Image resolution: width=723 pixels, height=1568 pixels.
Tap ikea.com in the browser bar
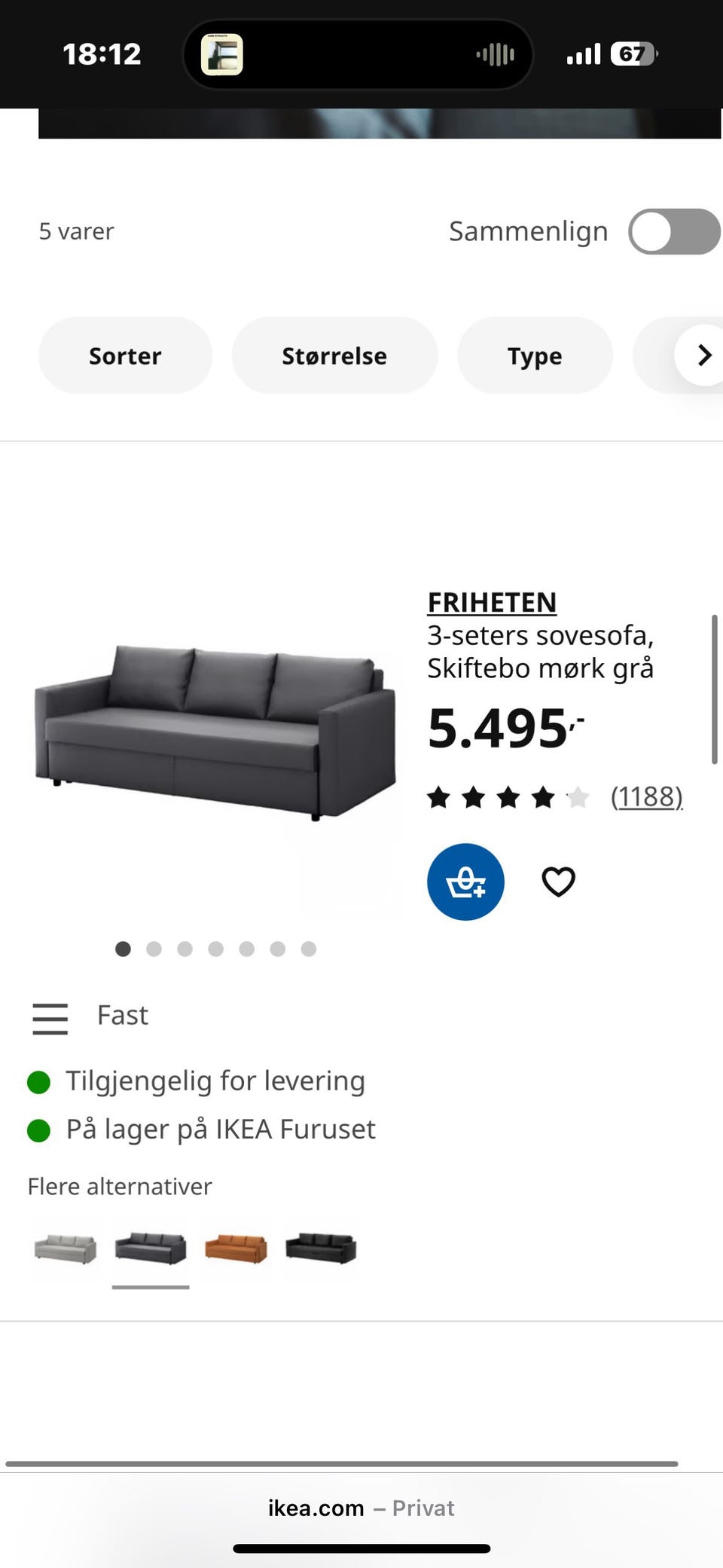[x=316, y=1508]
